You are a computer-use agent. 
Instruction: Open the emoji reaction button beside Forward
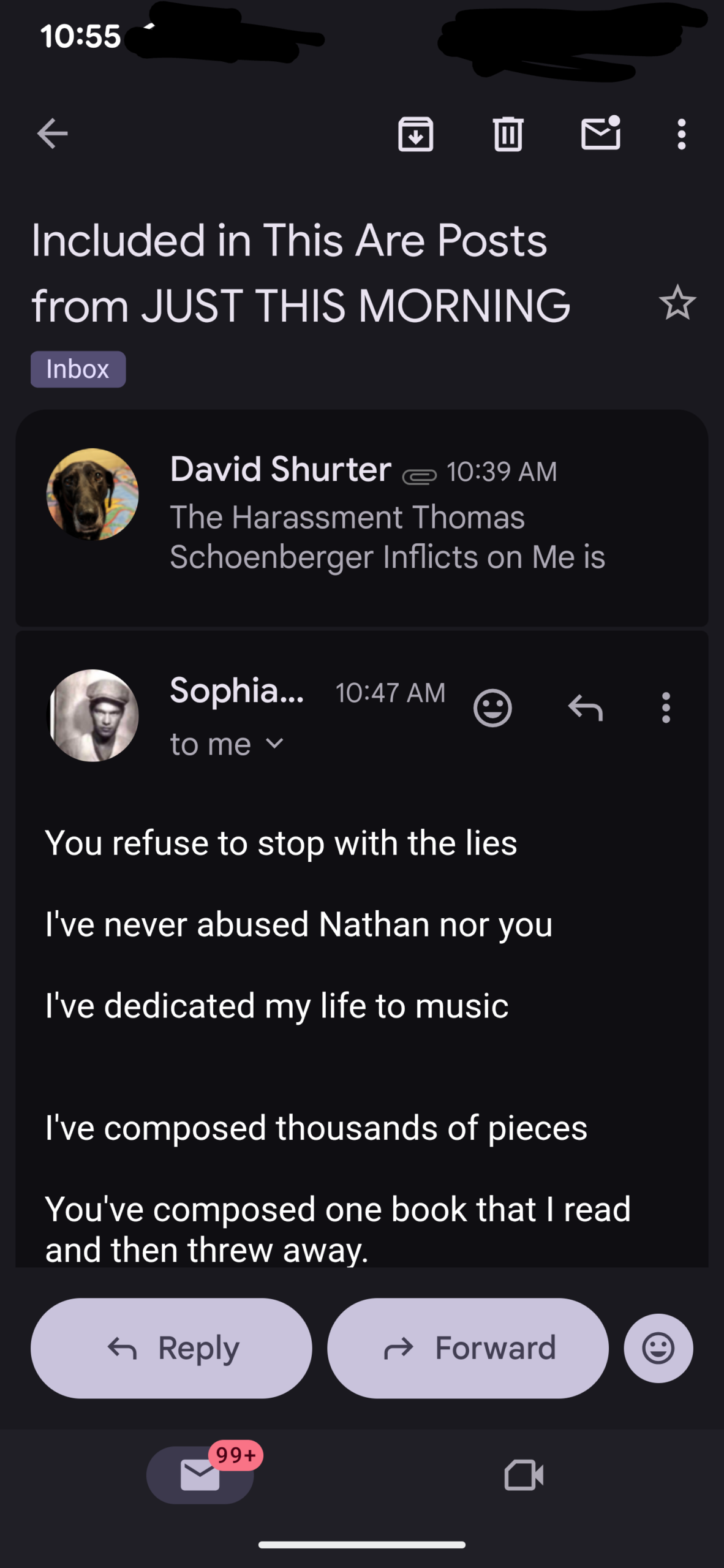click(x=658, y=1348)
